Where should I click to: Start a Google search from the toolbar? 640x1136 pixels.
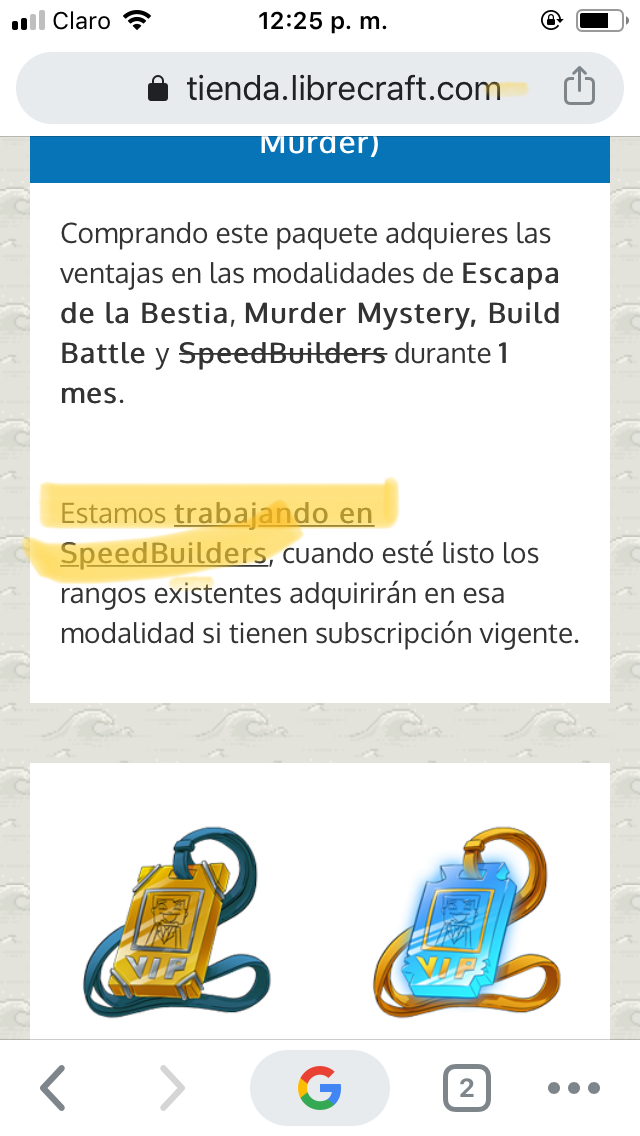tap(319, 1088)
